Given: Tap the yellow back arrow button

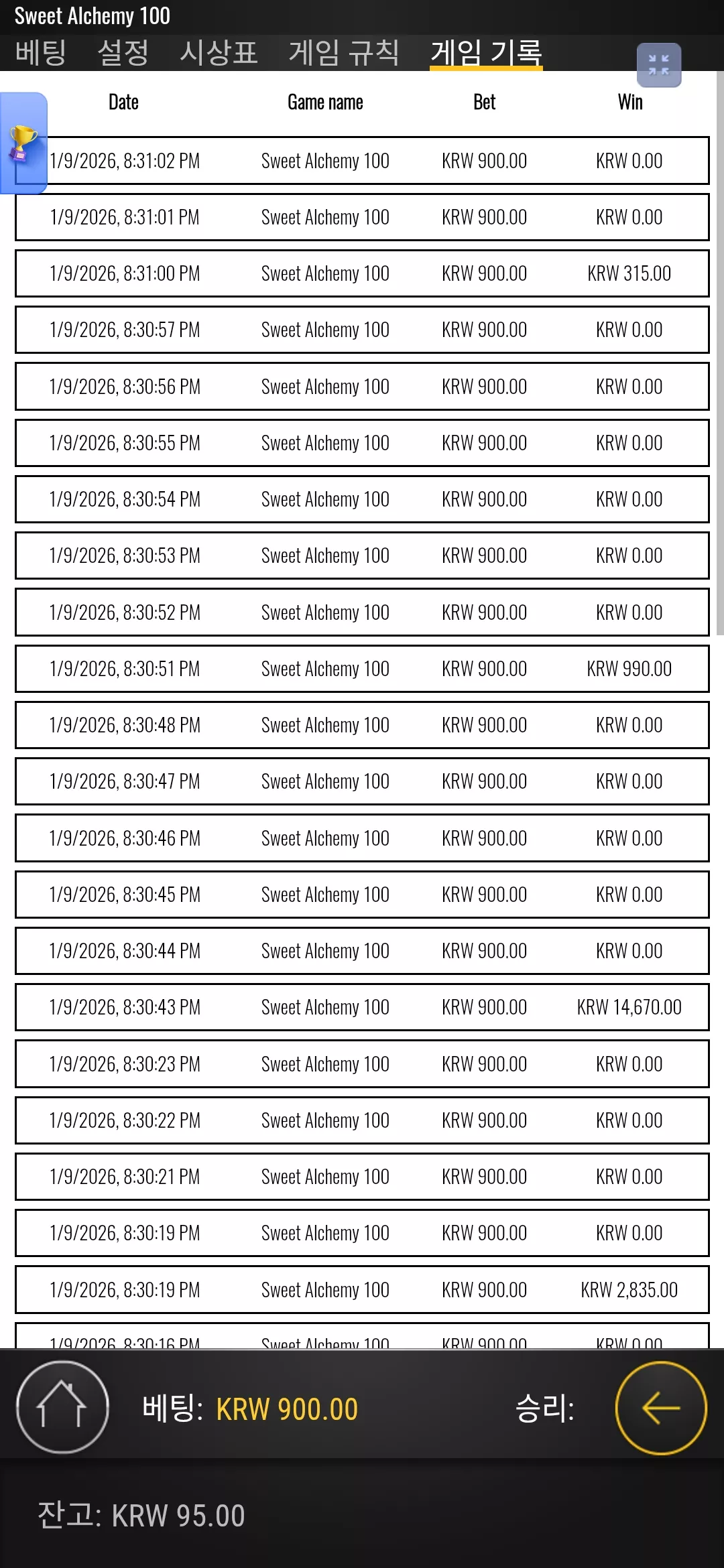Looking at the screenshot, I should [661, 1408].
